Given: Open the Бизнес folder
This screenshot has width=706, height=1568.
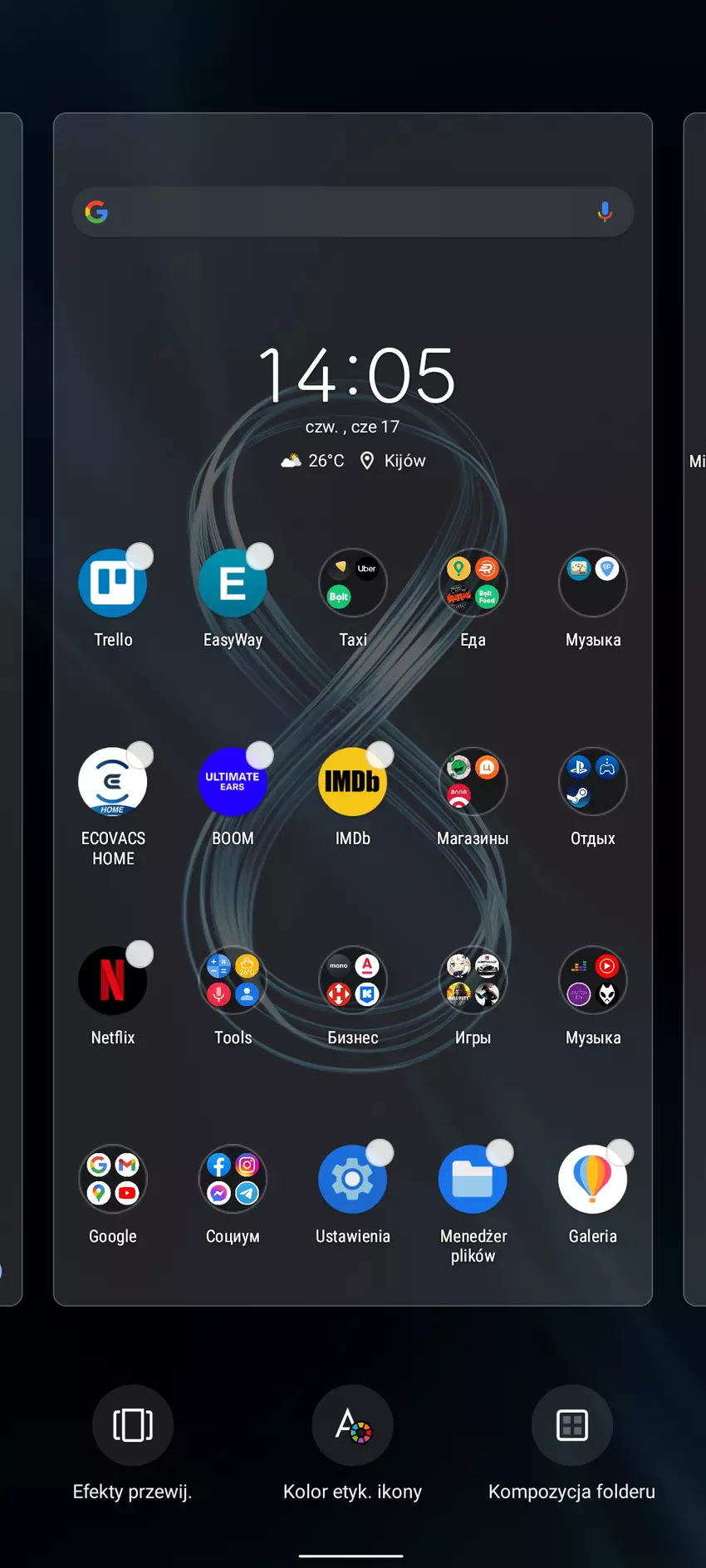Looking at the screenshot, I should tap(353, 980).
